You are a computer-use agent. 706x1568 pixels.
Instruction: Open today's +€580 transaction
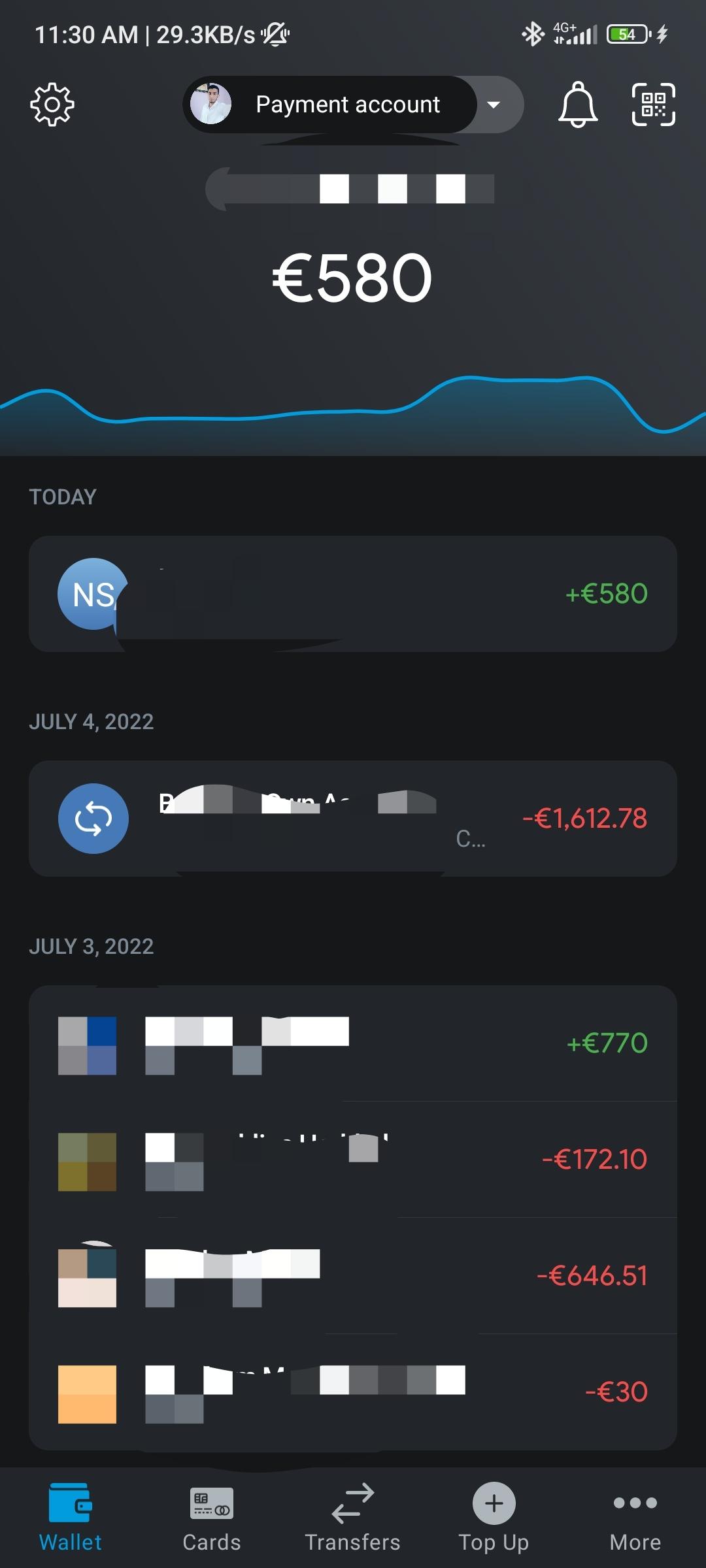point(353,594)
